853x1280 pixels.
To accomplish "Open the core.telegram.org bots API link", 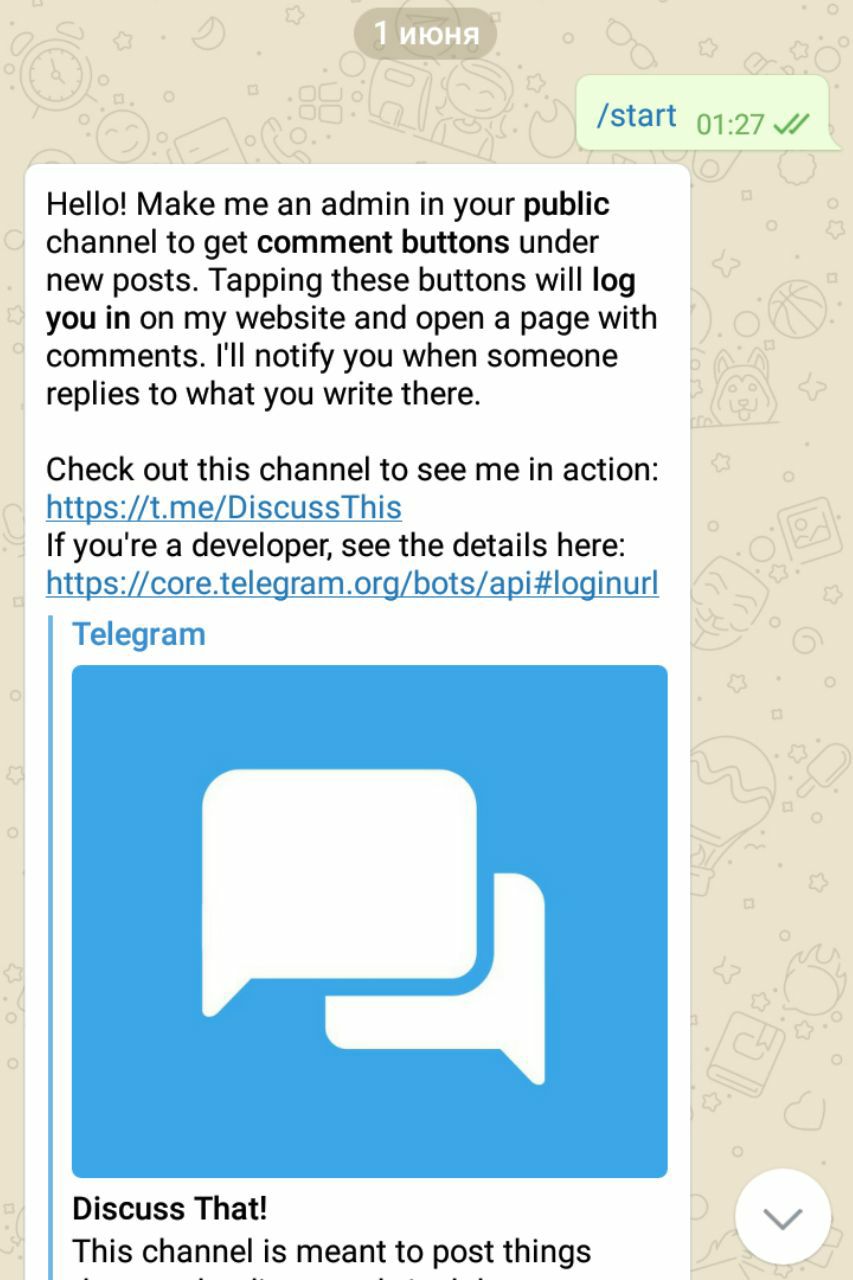I will [x=352, y=584].
